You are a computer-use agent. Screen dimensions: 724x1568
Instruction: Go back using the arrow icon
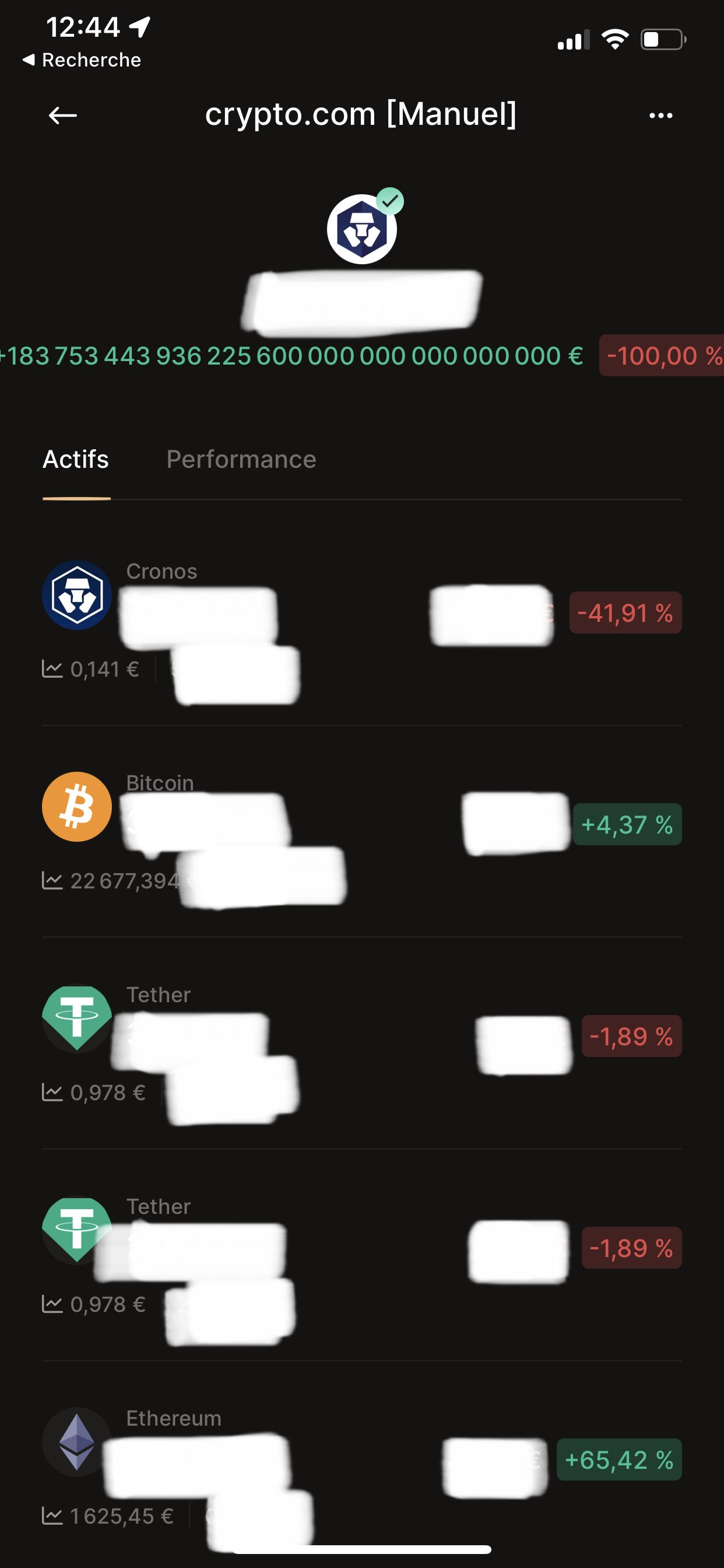tap(63, 115)
